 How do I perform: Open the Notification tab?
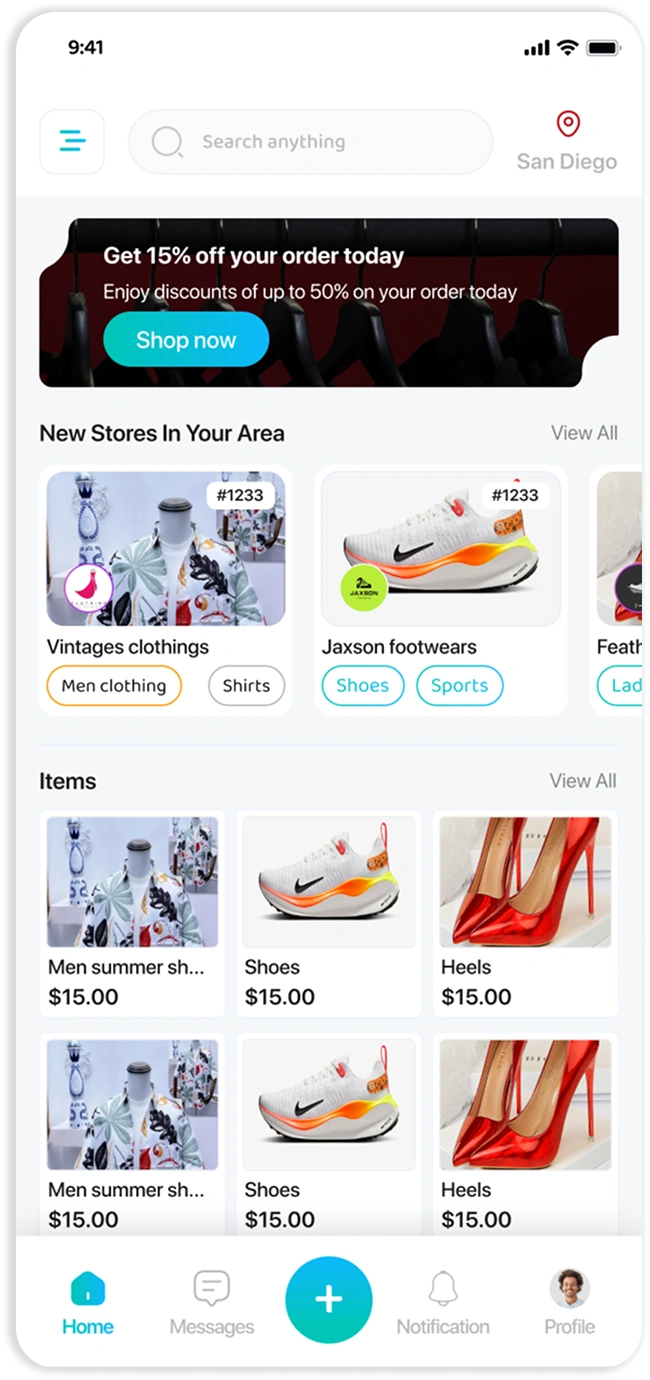[x=443, y=1304]
